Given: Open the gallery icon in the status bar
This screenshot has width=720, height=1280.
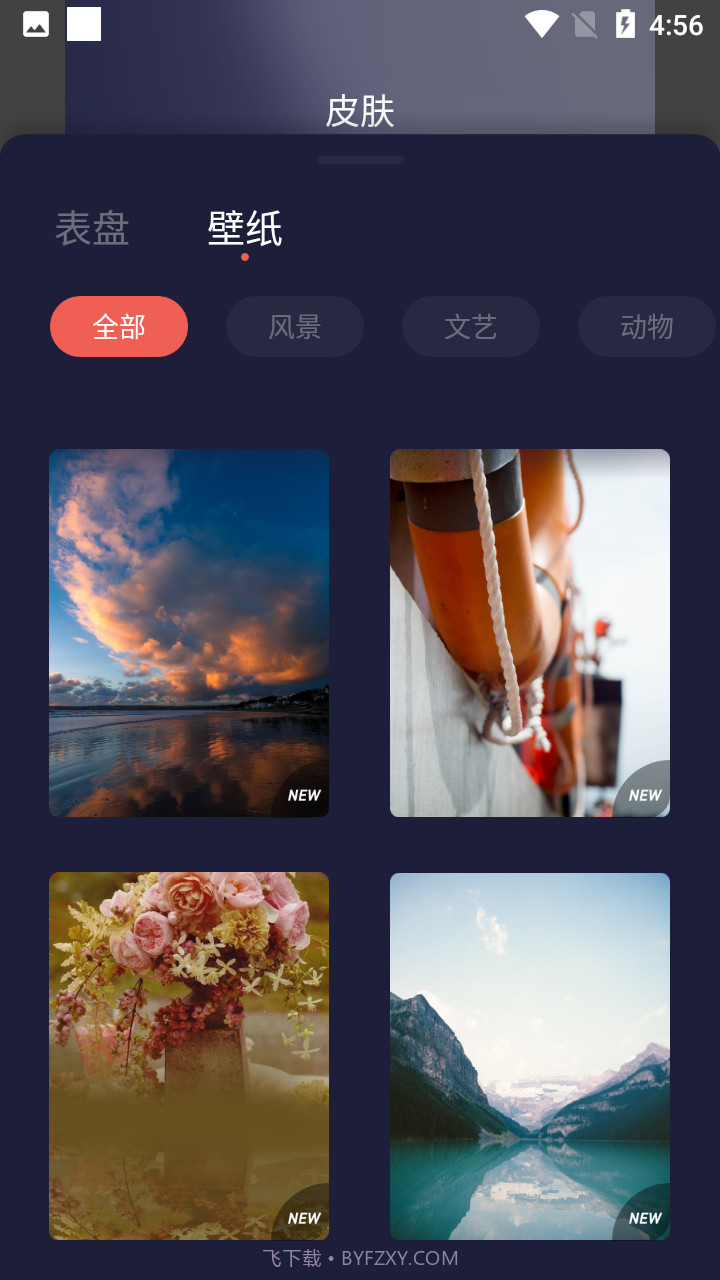Looking at the screenshot, I should pyautogui.click(x=35, y=23).
